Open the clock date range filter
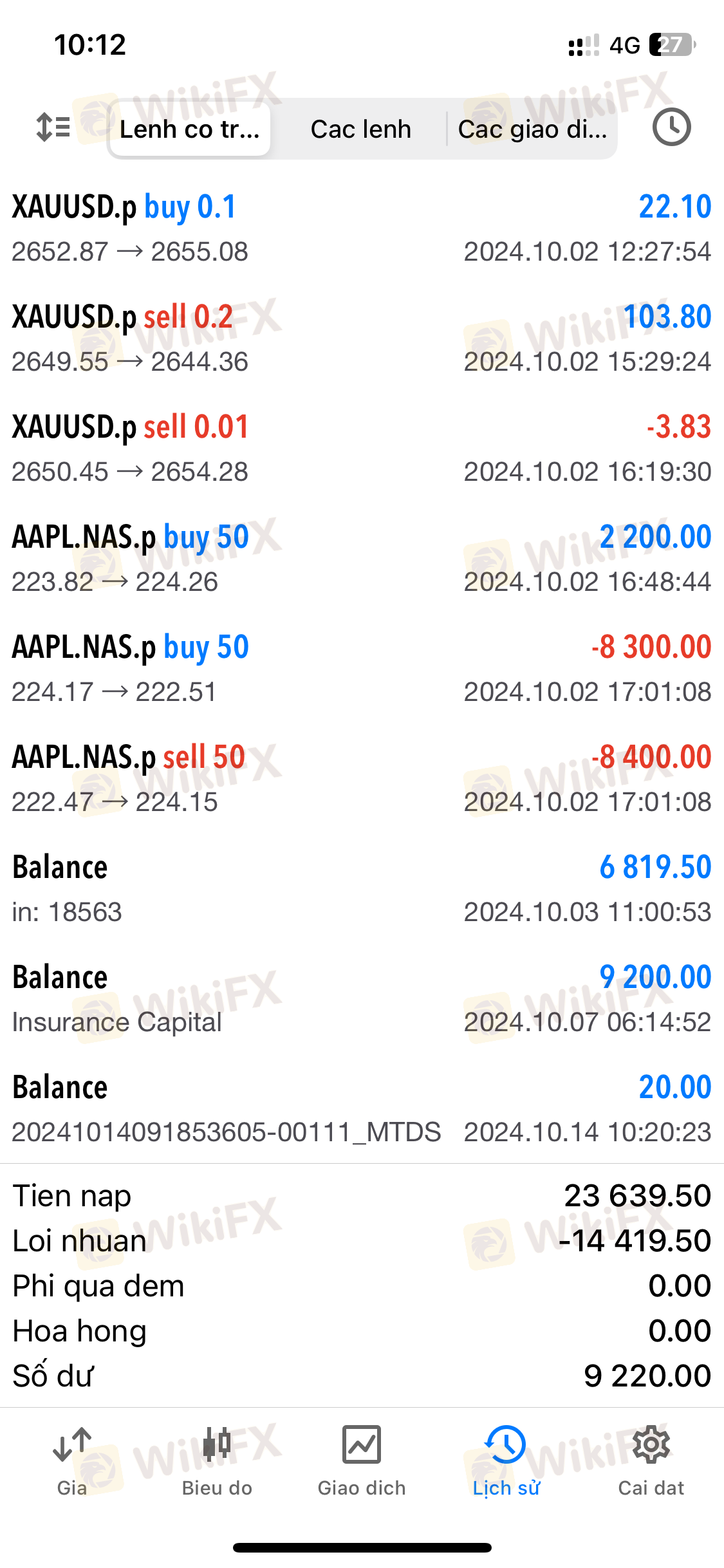The image size is (724, 1568). point(671,127)
